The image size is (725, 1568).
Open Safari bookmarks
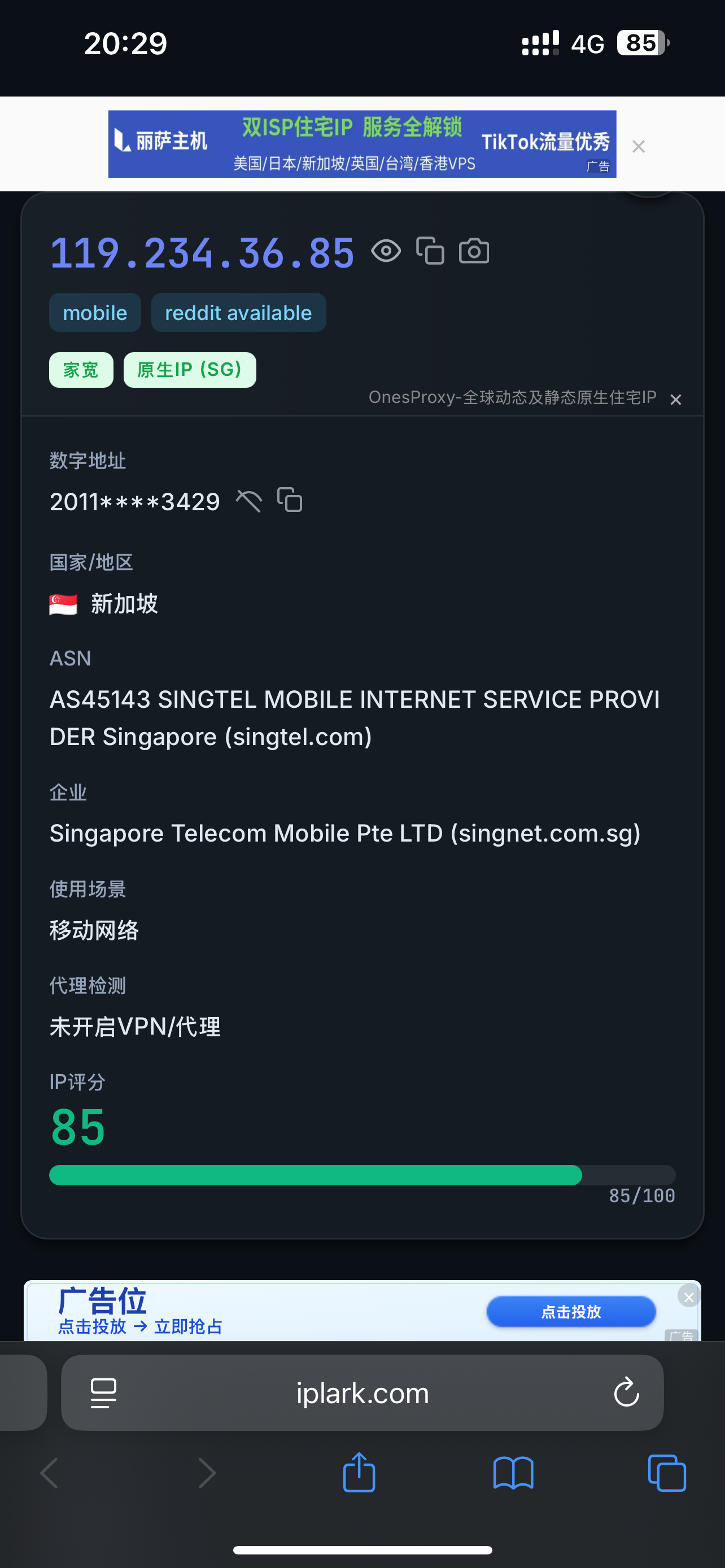pos(513,1473)
